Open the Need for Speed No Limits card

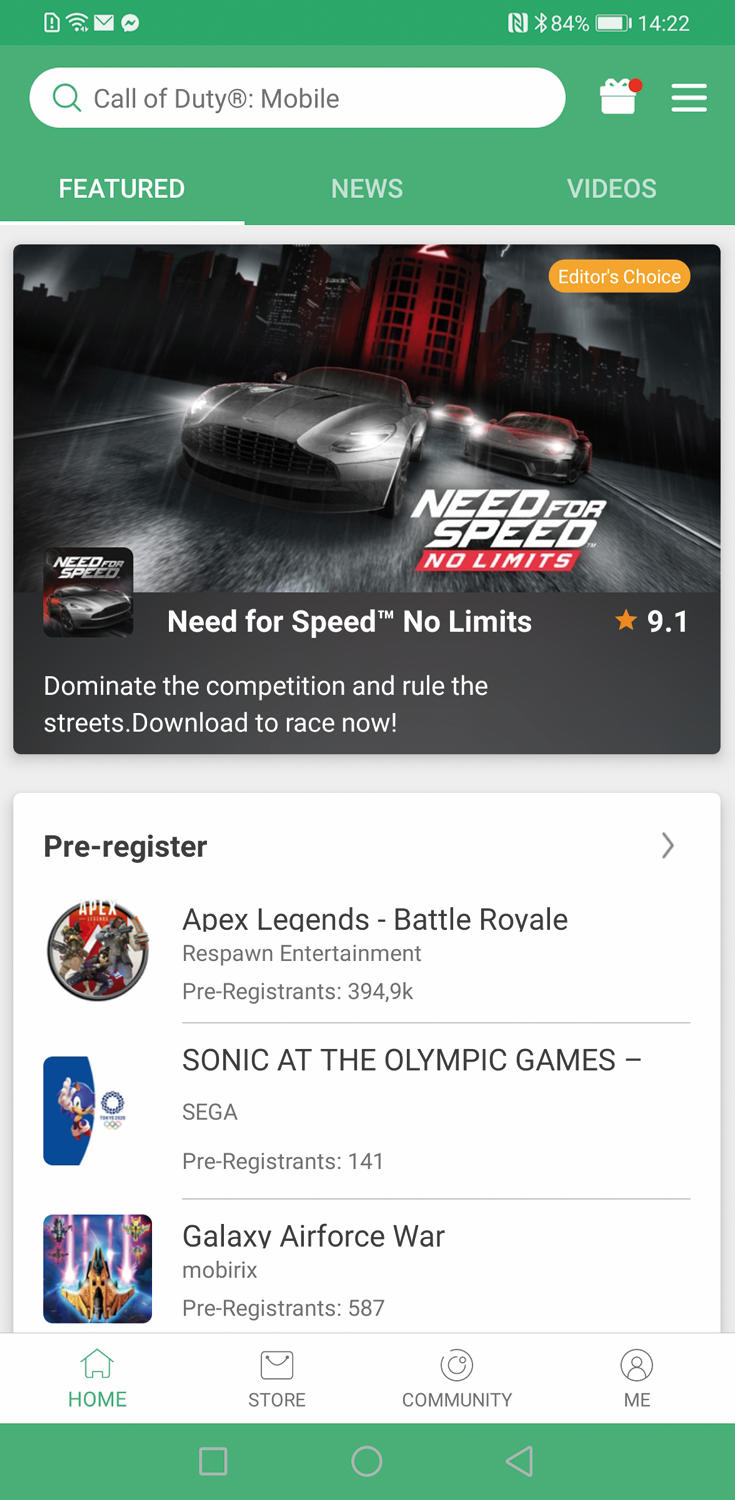[366, 498]
